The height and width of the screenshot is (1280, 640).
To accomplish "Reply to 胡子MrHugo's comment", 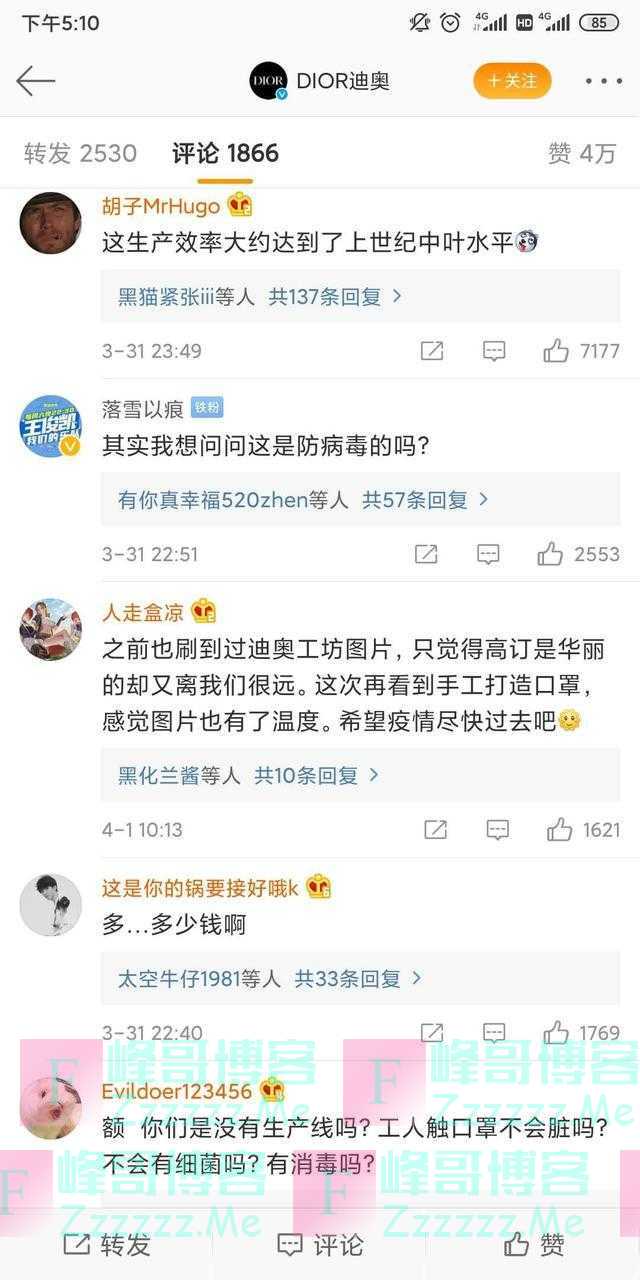I will click(x=494, y=351).
